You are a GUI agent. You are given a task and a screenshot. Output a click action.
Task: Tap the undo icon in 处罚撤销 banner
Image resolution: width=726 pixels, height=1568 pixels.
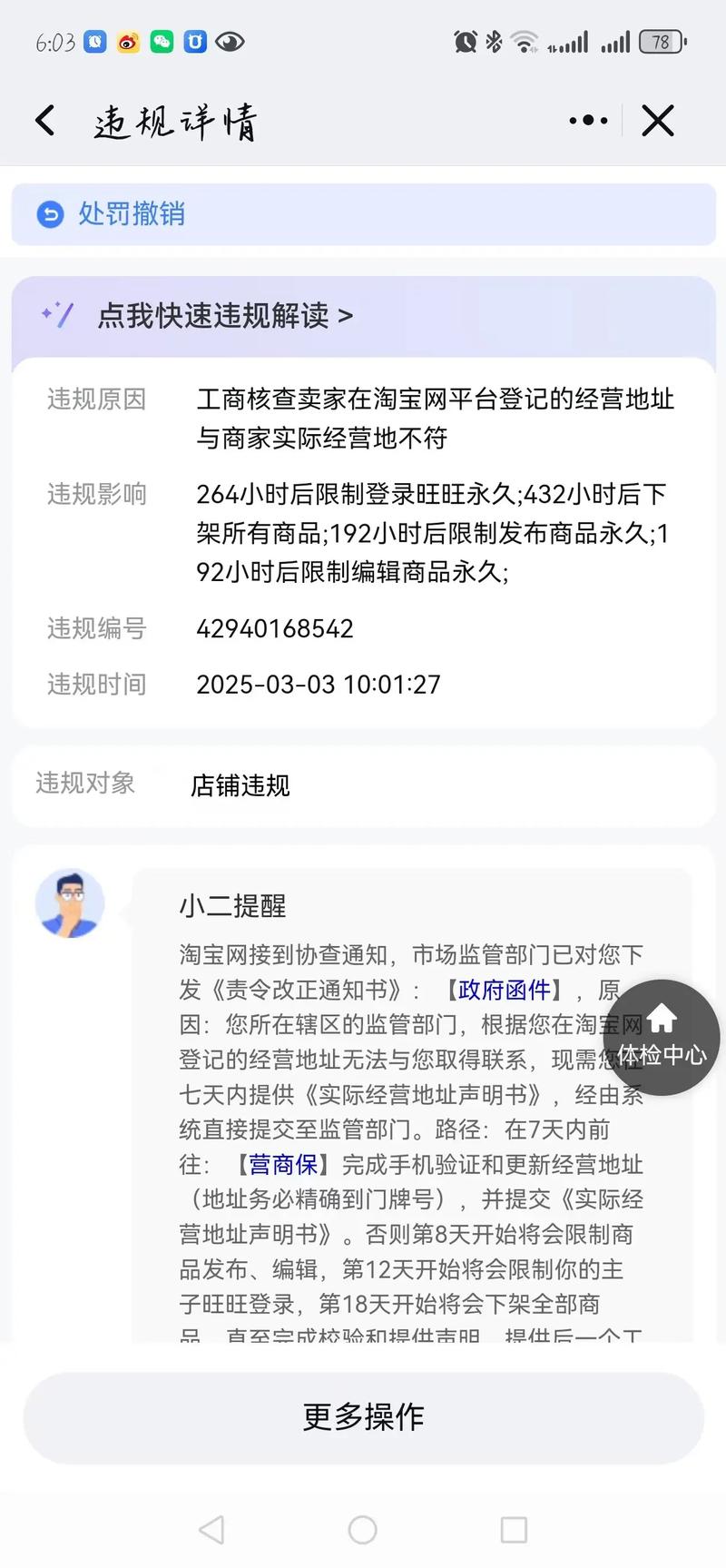pos(50,215)
